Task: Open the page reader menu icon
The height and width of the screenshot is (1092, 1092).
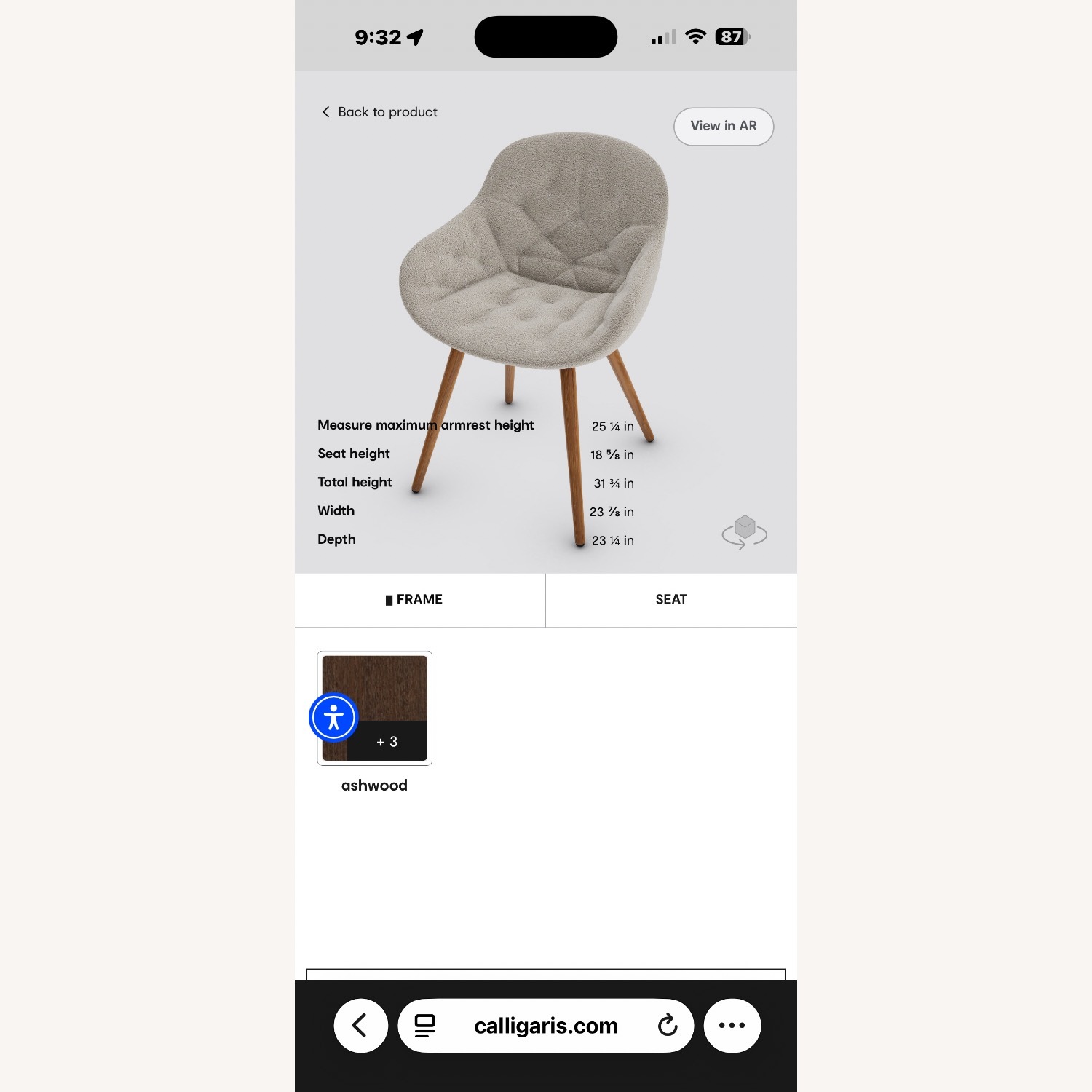Action: [x=424, y=1026]
